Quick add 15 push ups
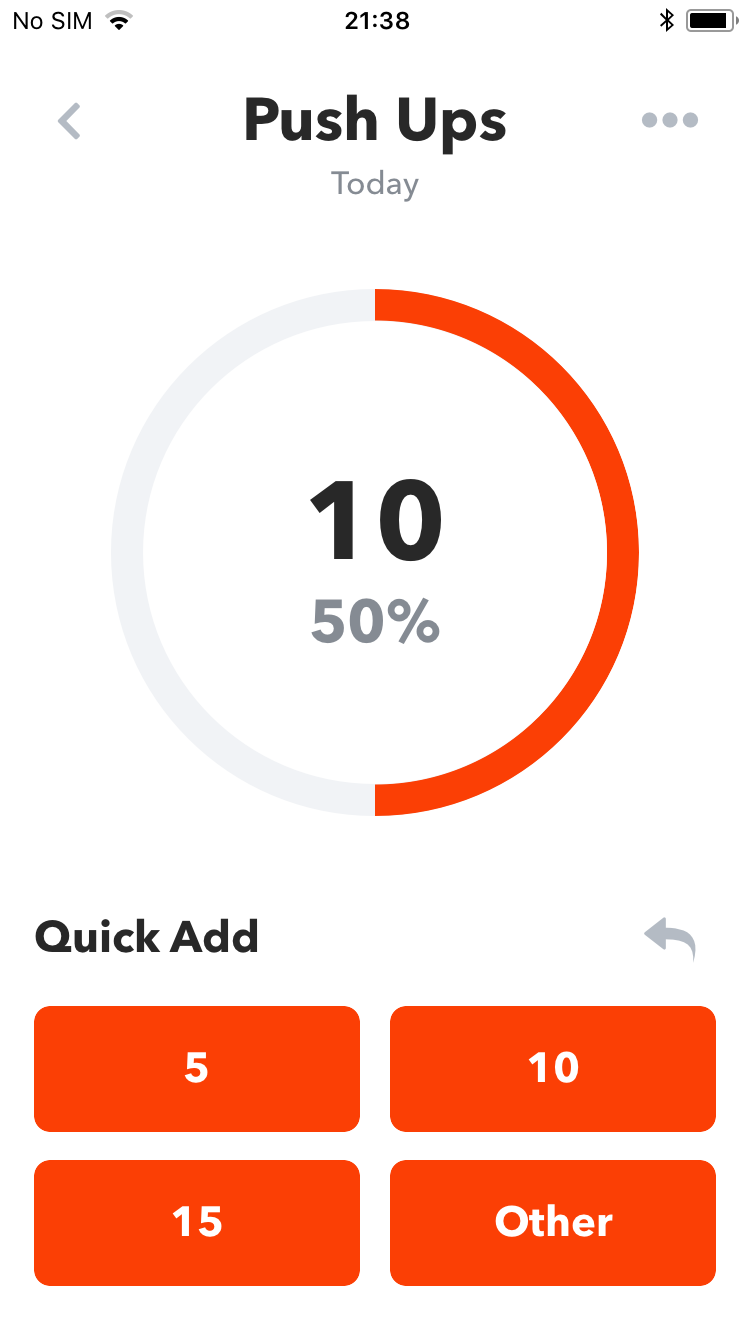Image resolution: width=750 pixels, height=1334 pixels. pos(197,1222)
